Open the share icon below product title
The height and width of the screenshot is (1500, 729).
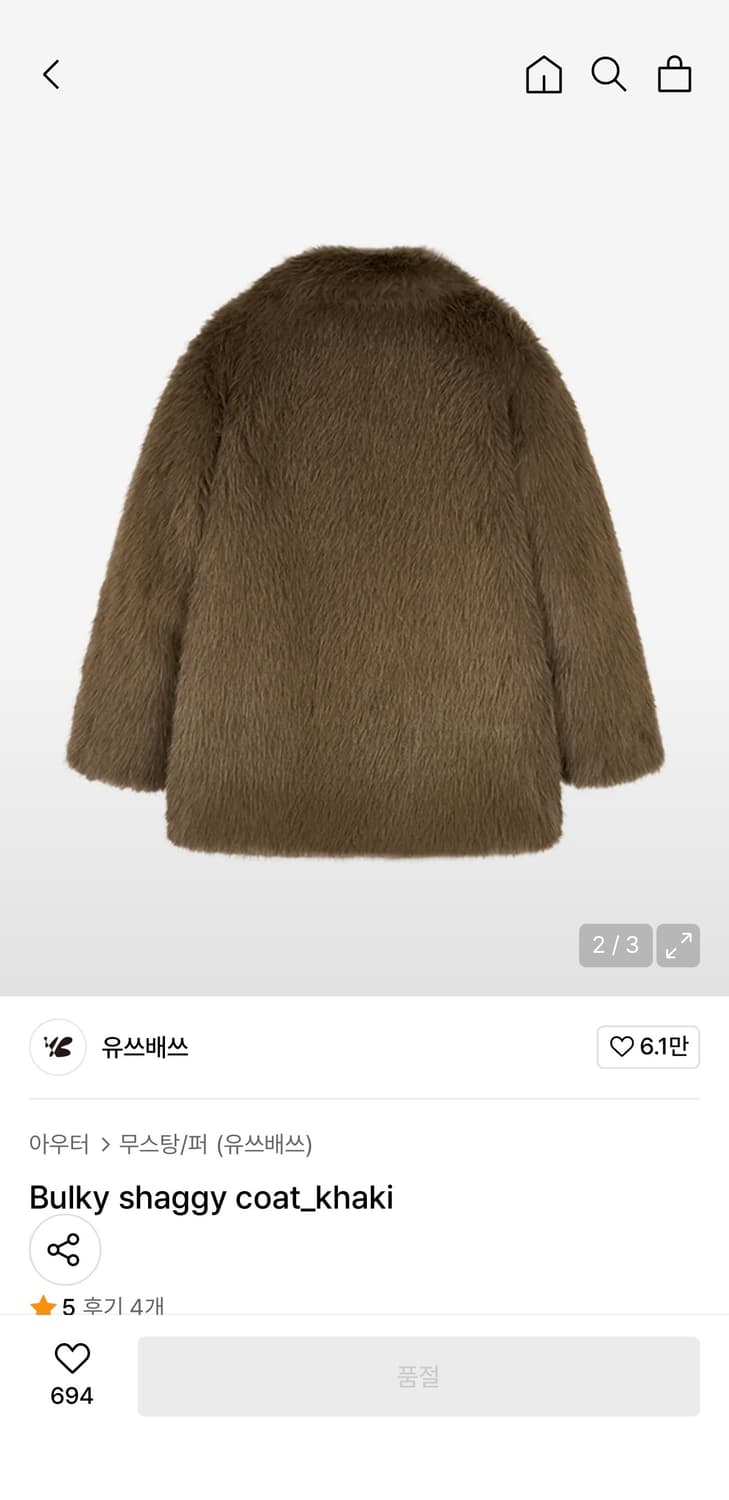[65, 1250]
